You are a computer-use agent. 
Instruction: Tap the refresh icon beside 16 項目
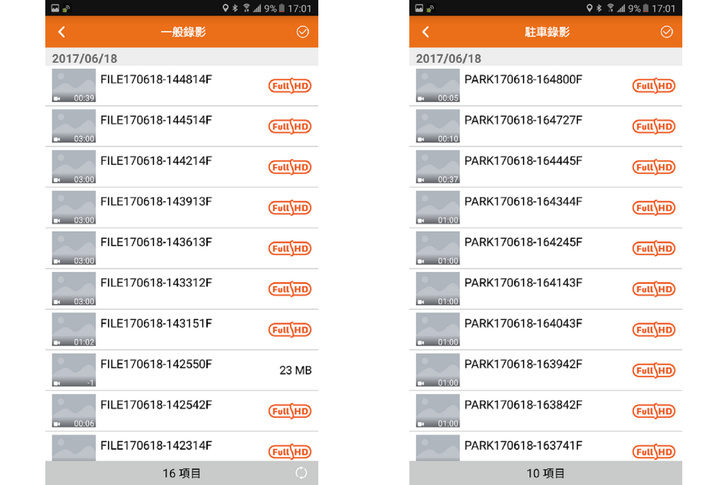tap(301, 473)
